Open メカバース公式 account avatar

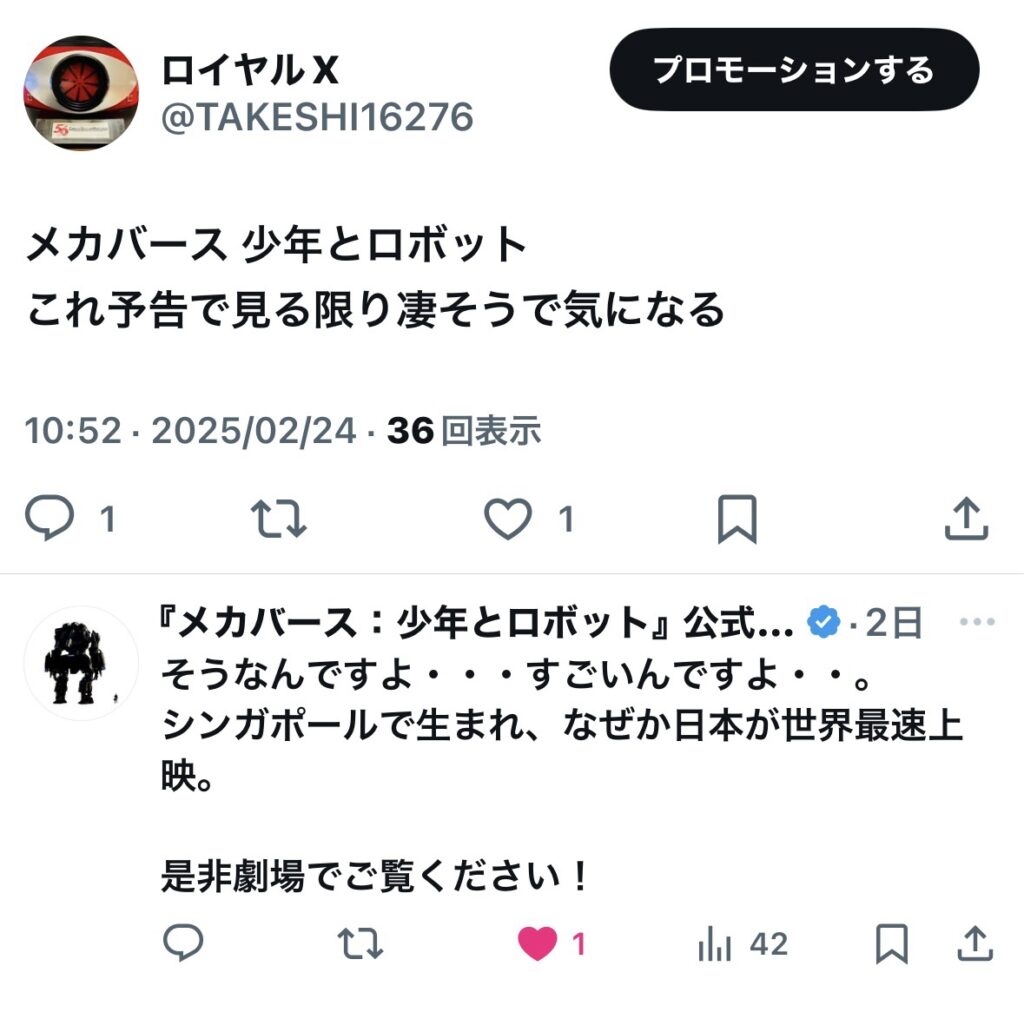click(81, 663)
